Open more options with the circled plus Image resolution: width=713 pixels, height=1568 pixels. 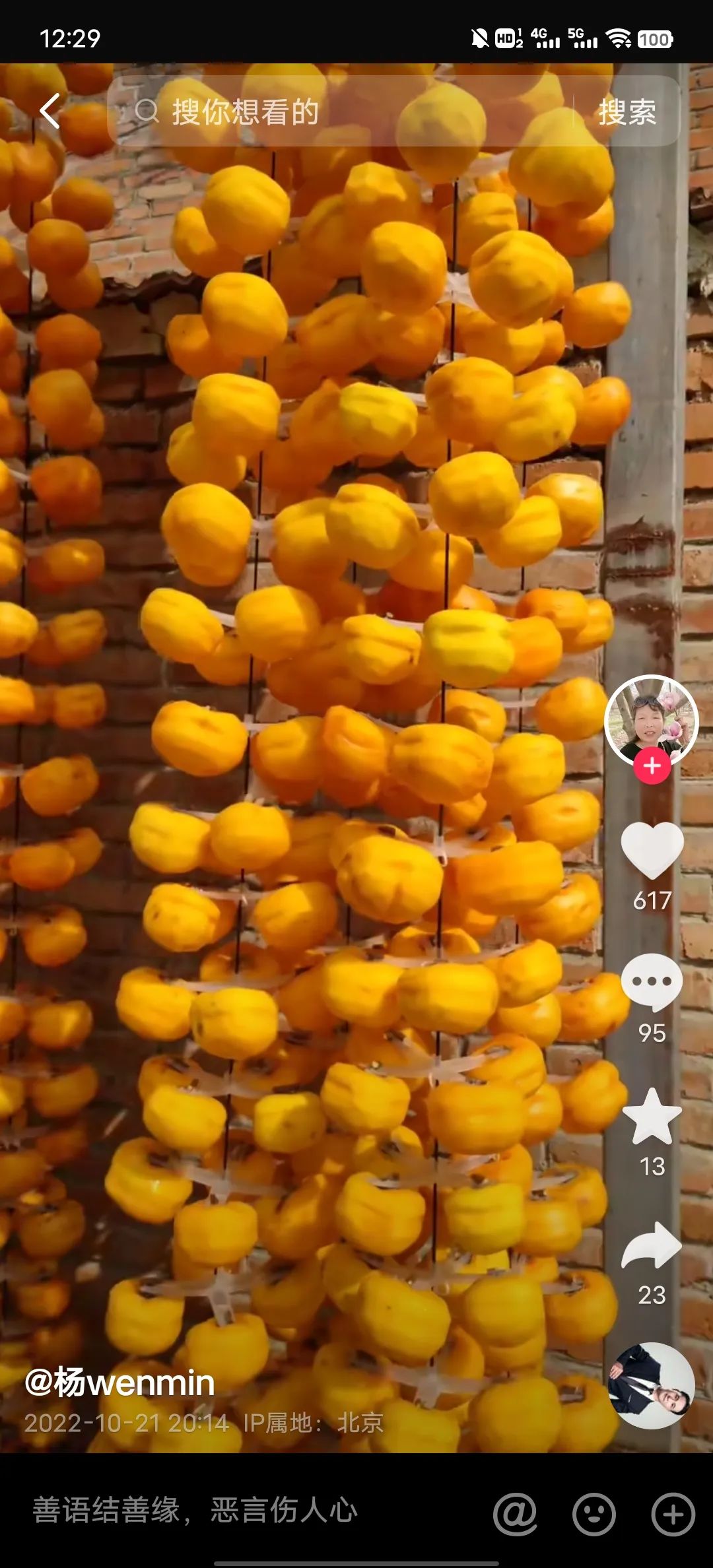point(673,1513)
